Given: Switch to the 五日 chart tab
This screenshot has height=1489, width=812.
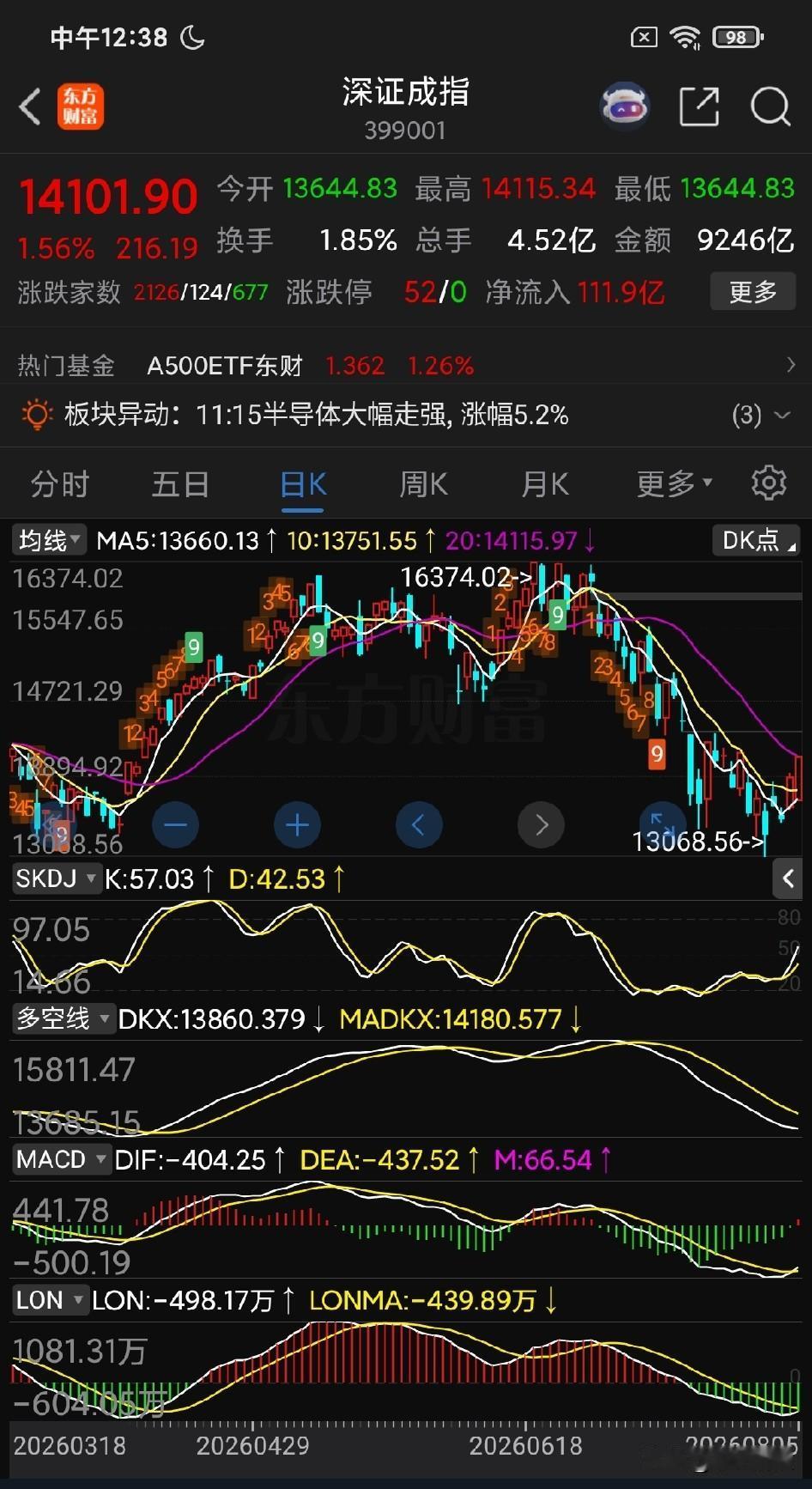Looking at the screenshot, I should [181, 484].
